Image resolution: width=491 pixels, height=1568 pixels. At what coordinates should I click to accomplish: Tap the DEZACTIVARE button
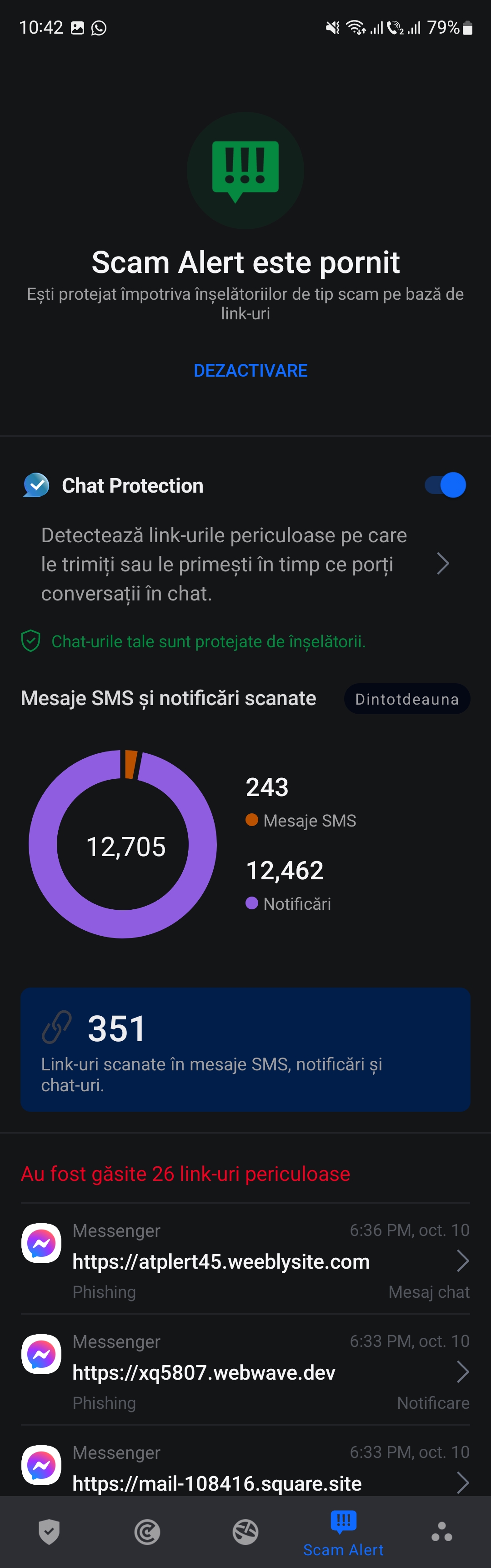coord(250,370)
